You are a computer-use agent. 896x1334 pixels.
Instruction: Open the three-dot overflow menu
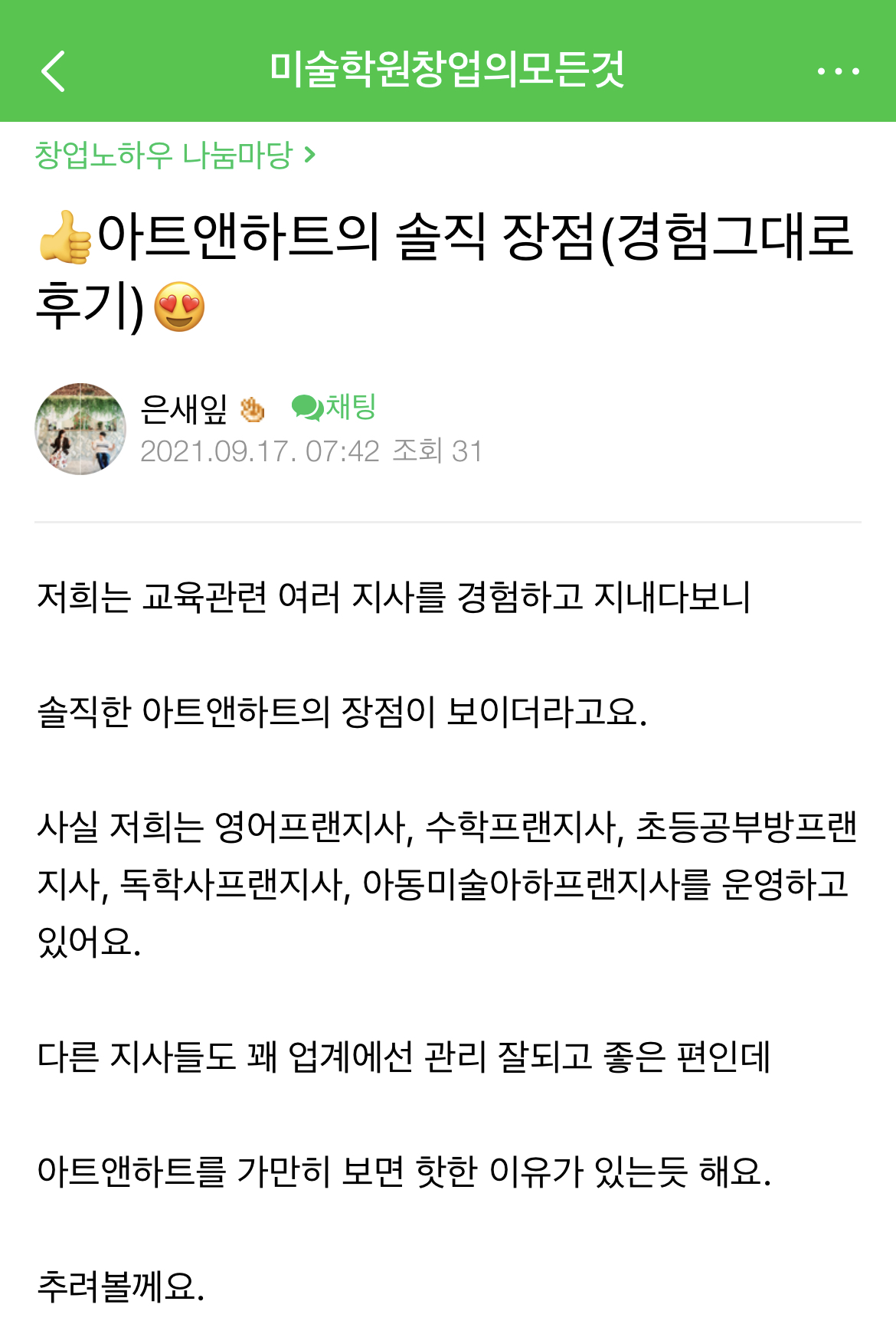tap(838, 71)
